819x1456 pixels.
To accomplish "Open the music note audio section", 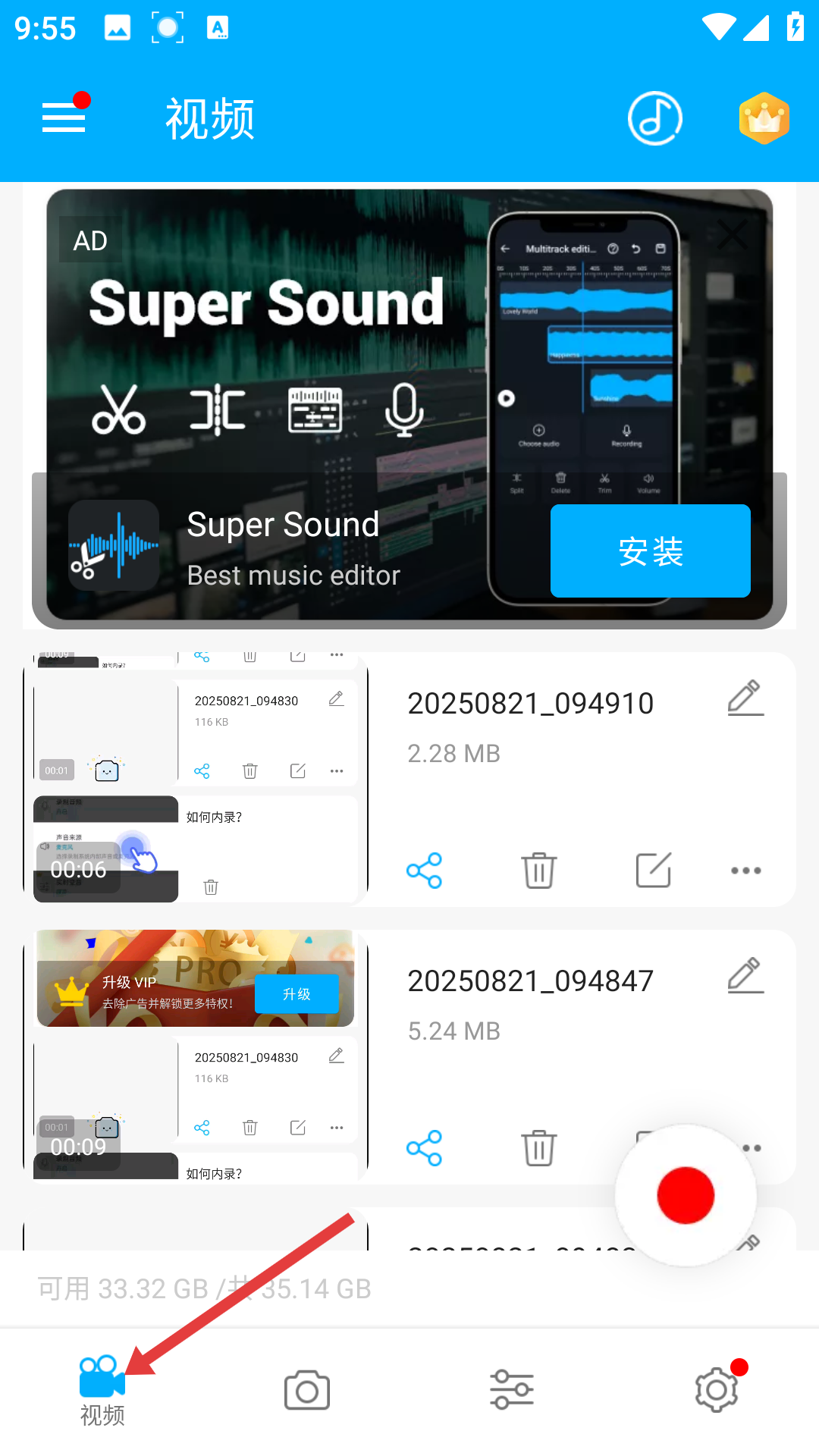I will point(654,118).
